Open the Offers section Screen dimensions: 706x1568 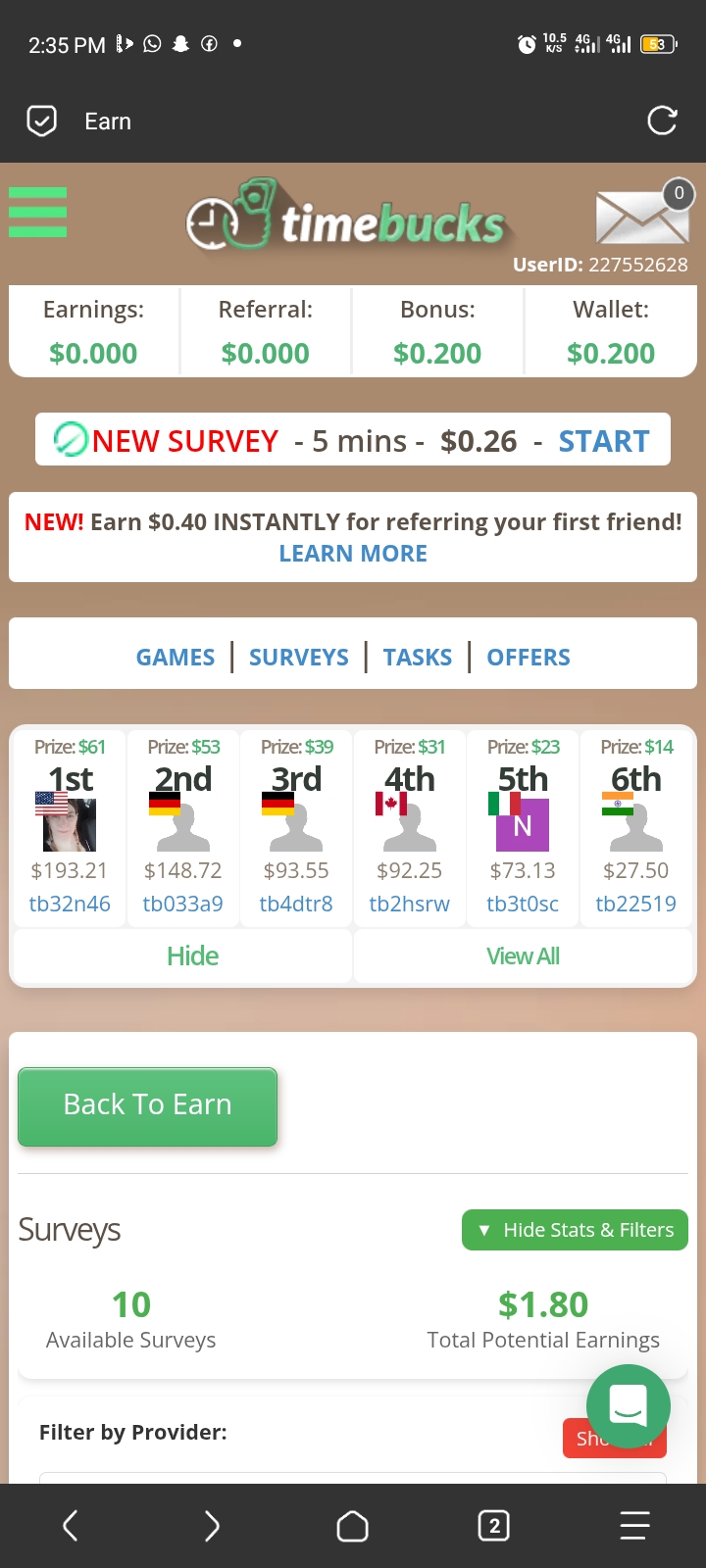(529, 657)
